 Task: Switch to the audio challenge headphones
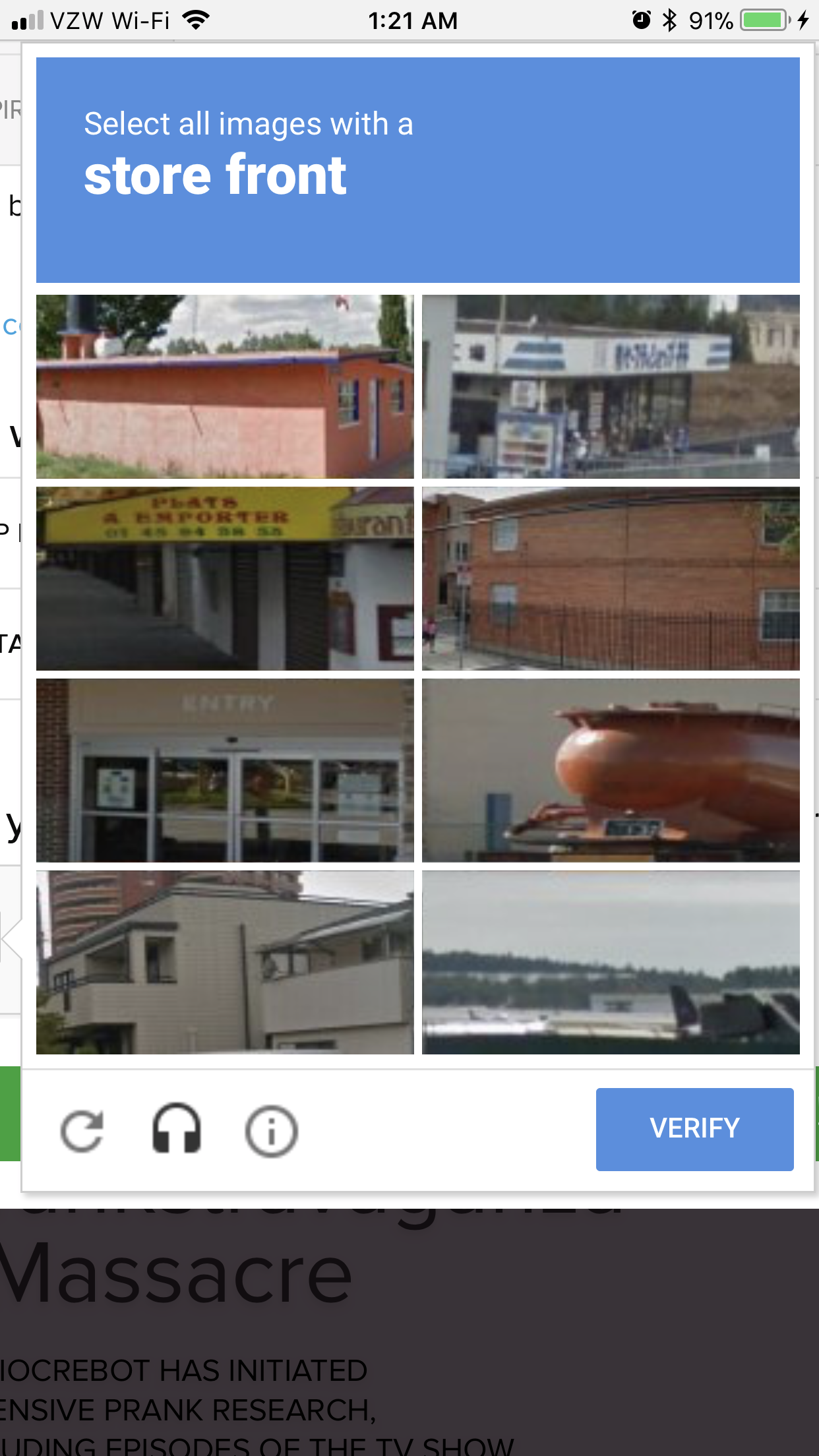coord(177,1130)
